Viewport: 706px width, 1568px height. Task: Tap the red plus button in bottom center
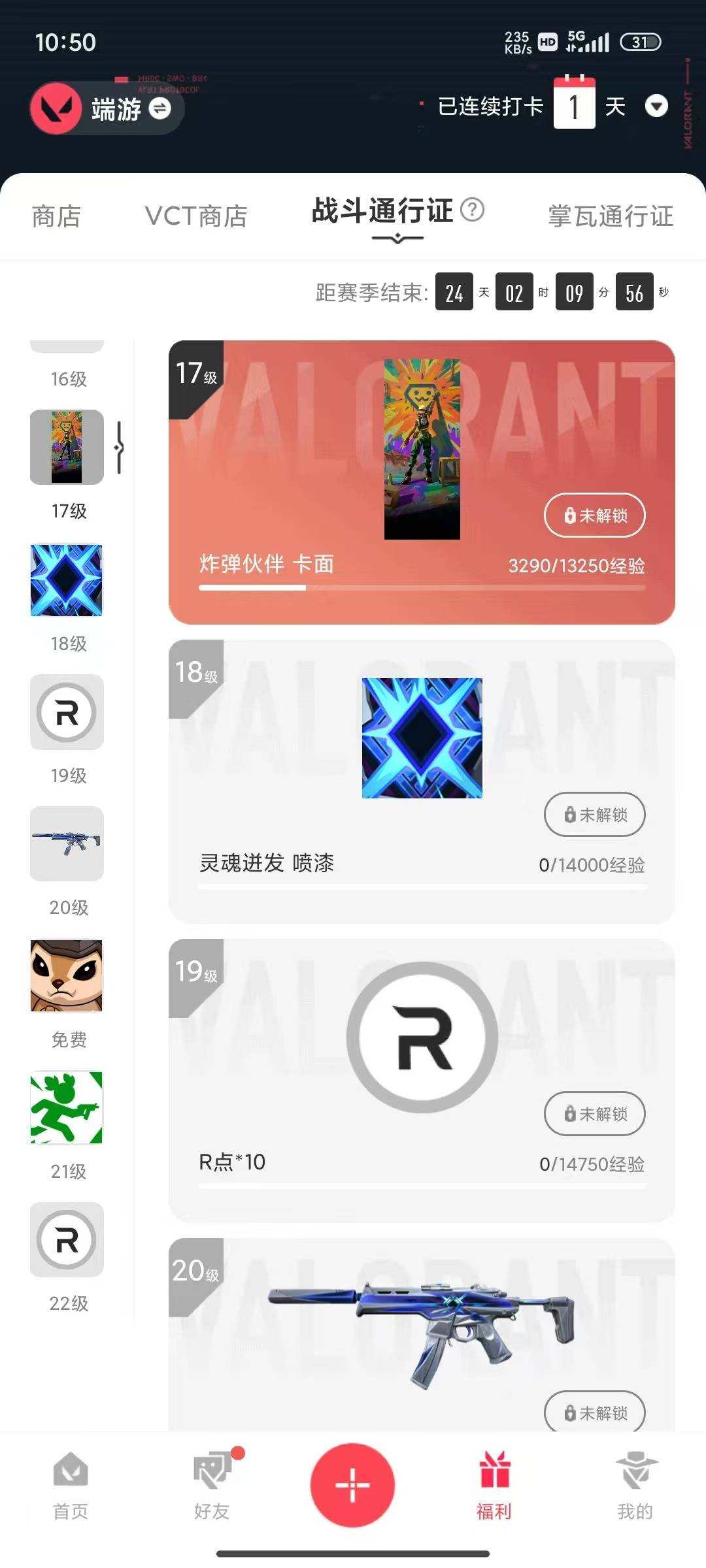coord(352,1486)
